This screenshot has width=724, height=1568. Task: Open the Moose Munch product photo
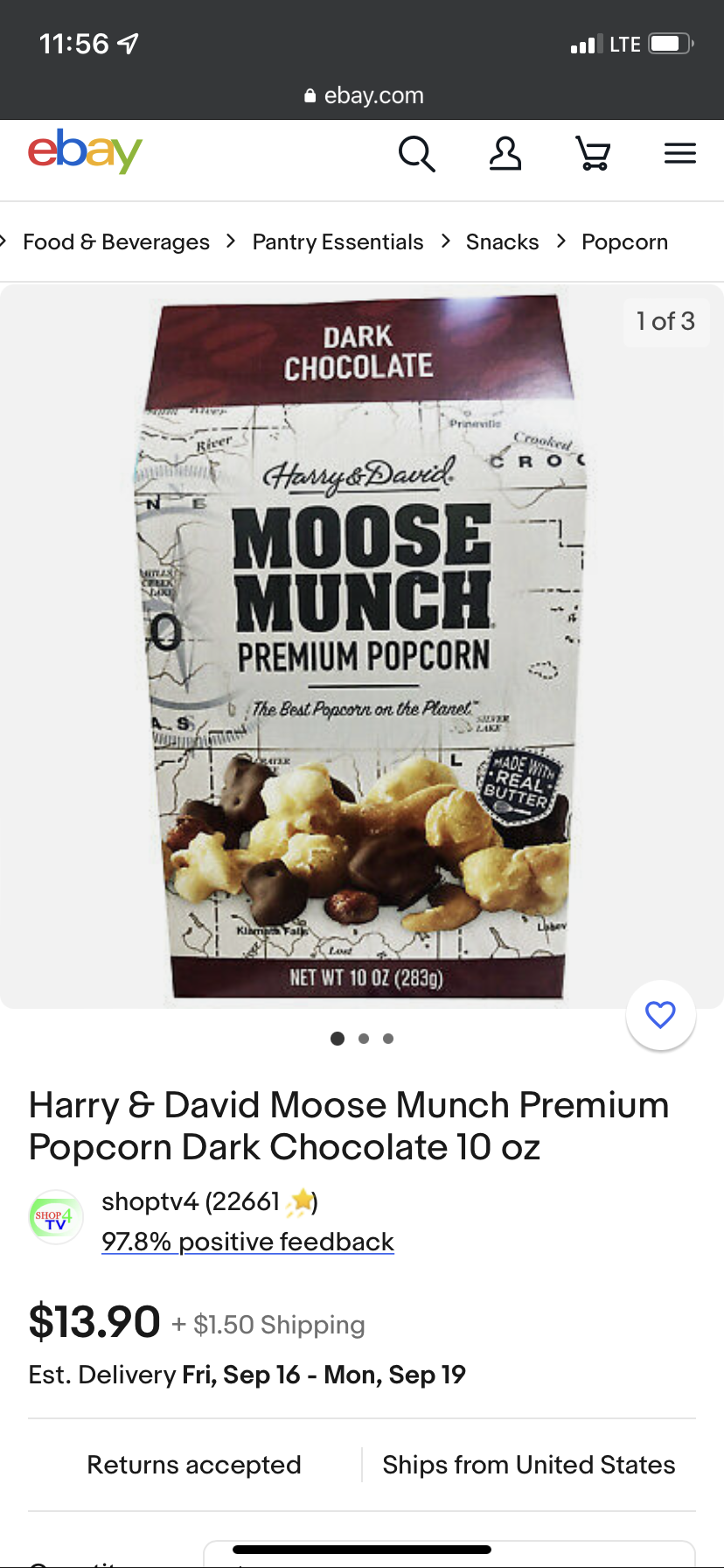(360, 647)
